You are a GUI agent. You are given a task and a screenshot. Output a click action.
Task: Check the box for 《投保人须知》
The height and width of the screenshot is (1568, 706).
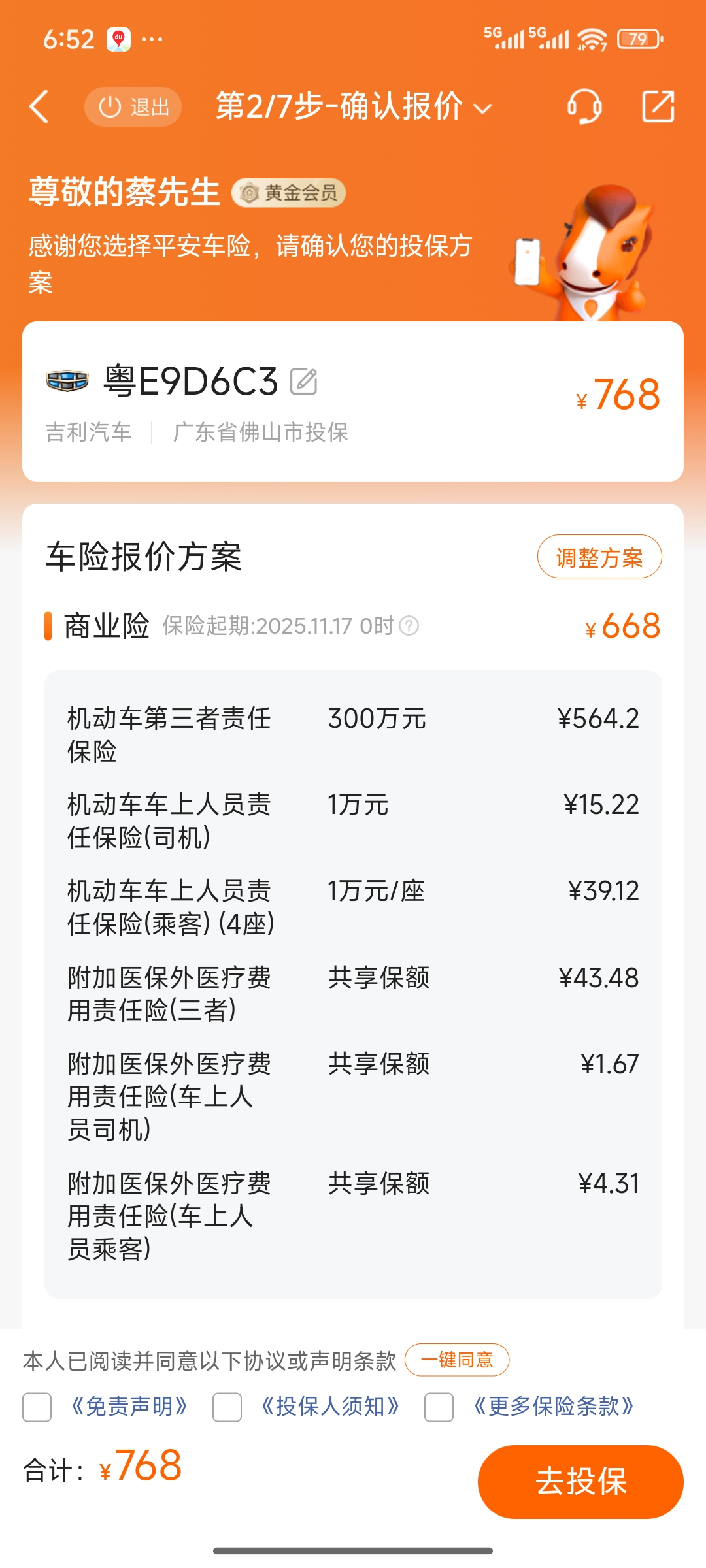tap(227, 1407)
